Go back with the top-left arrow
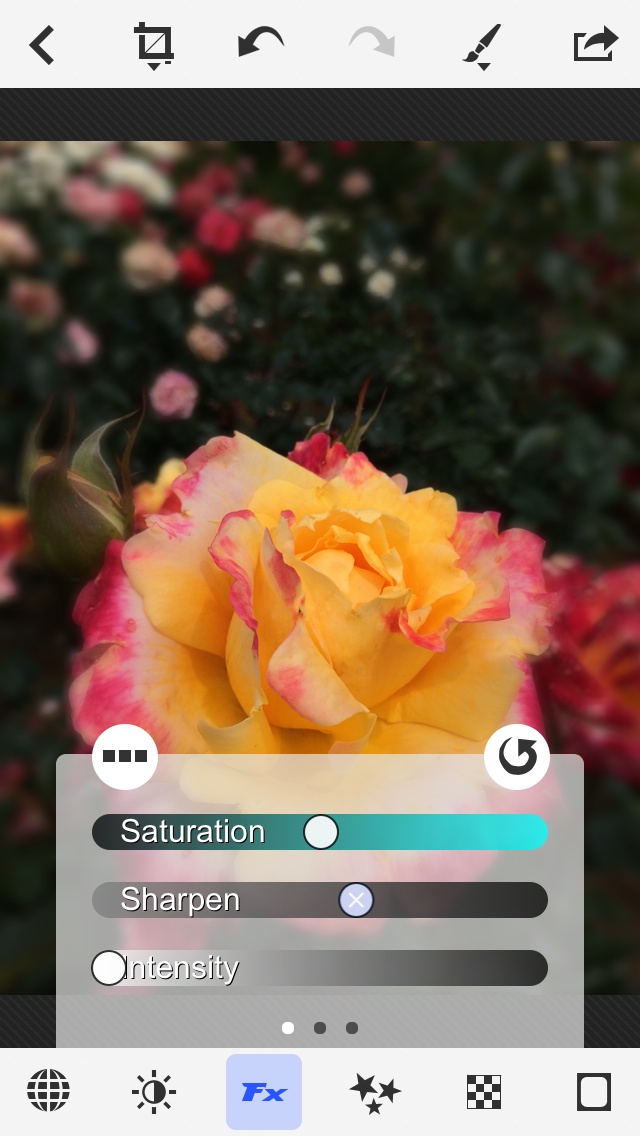 pos(41,45)
